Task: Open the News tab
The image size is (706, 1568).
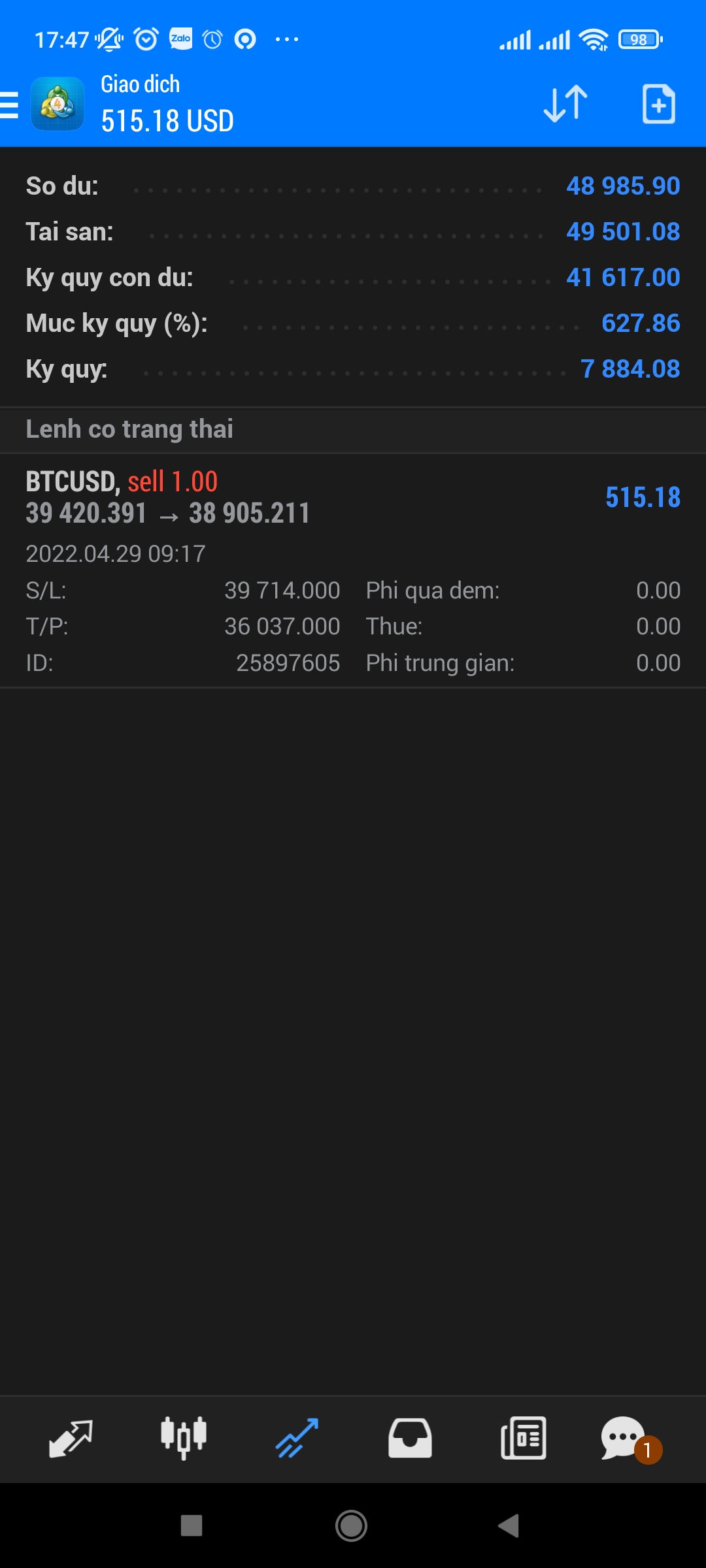Action: [523, 1439]
